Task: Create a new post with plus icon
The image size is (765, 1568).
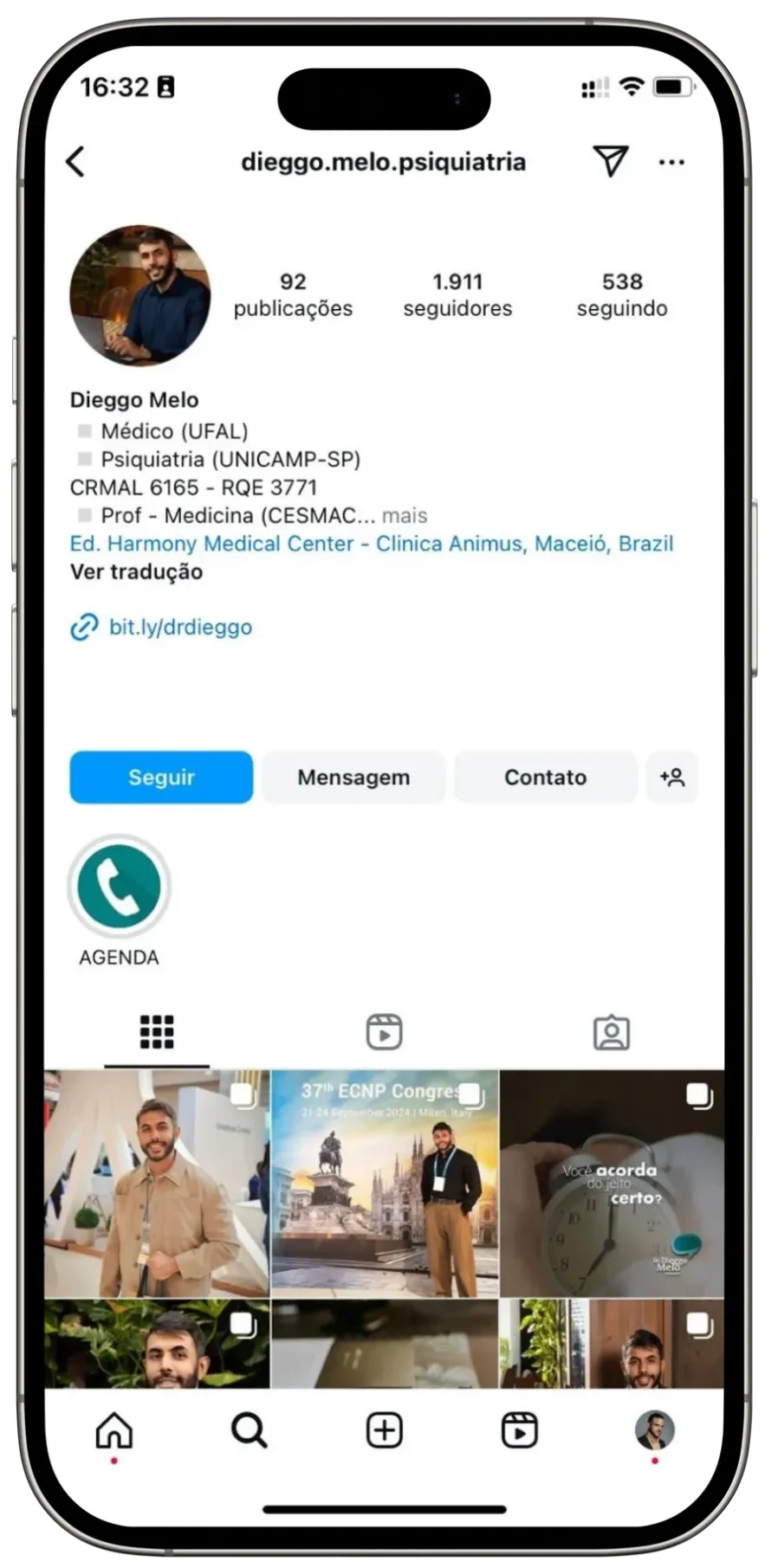Action: (x=384, y=1430)
